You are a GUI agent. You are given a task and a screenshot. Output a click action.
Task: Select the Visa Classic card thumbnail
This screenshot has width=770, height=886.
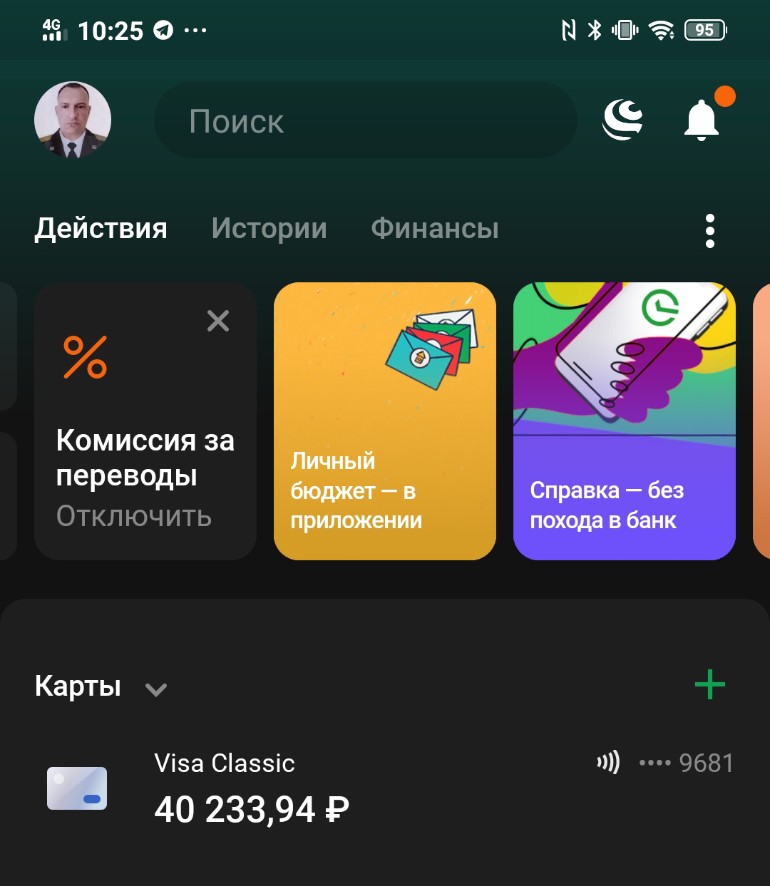click(77, 787)
